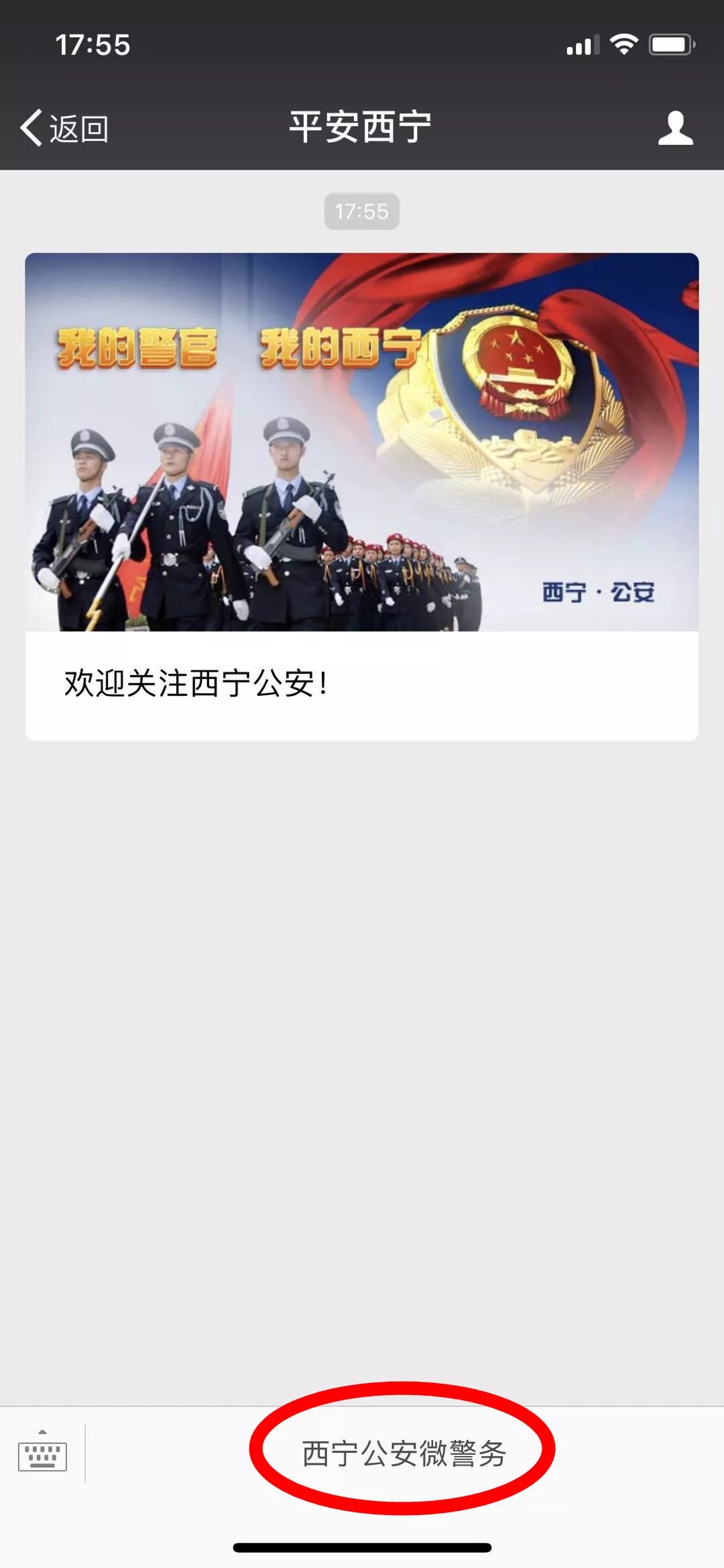Open the welcome message banner image

(x=362, y=442)
